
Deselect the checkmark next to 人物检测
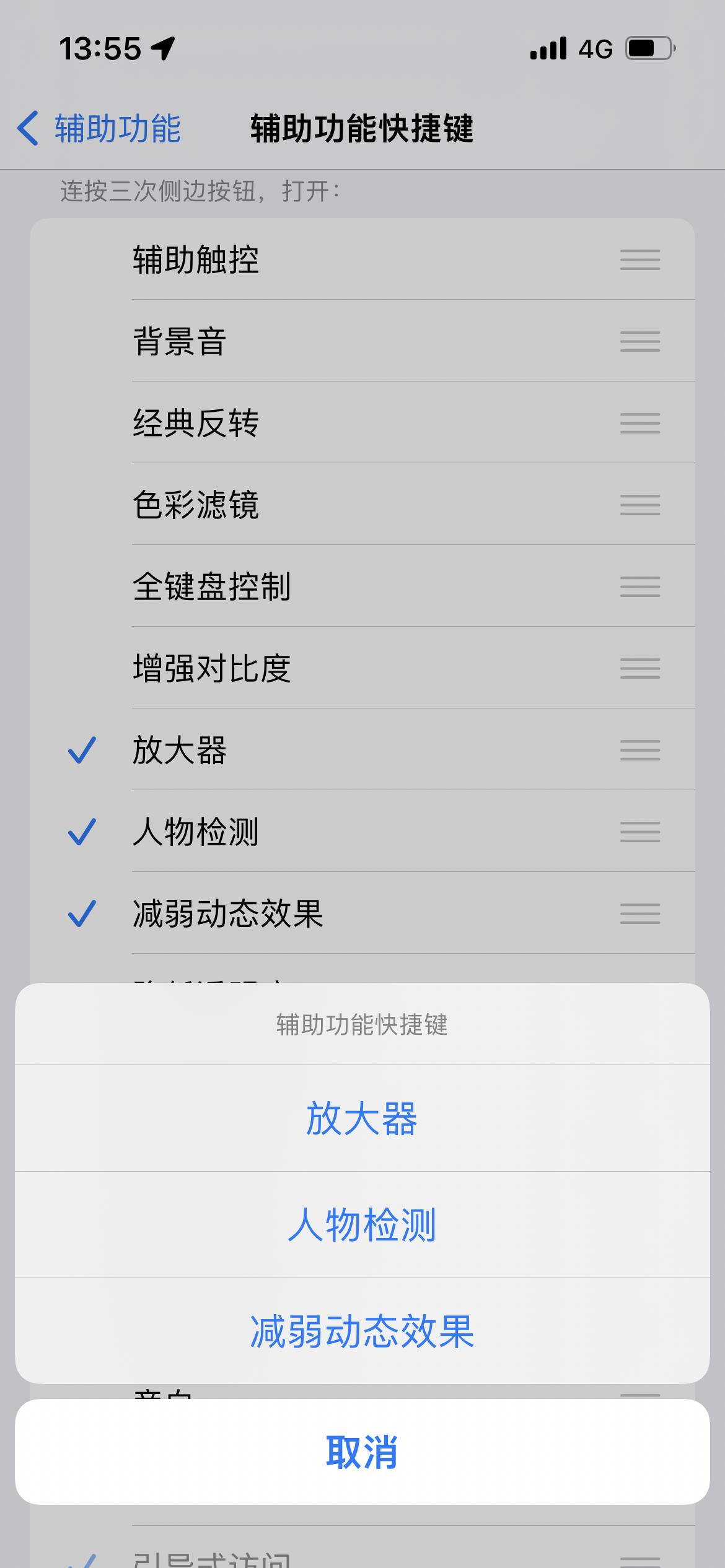(82, 833)
